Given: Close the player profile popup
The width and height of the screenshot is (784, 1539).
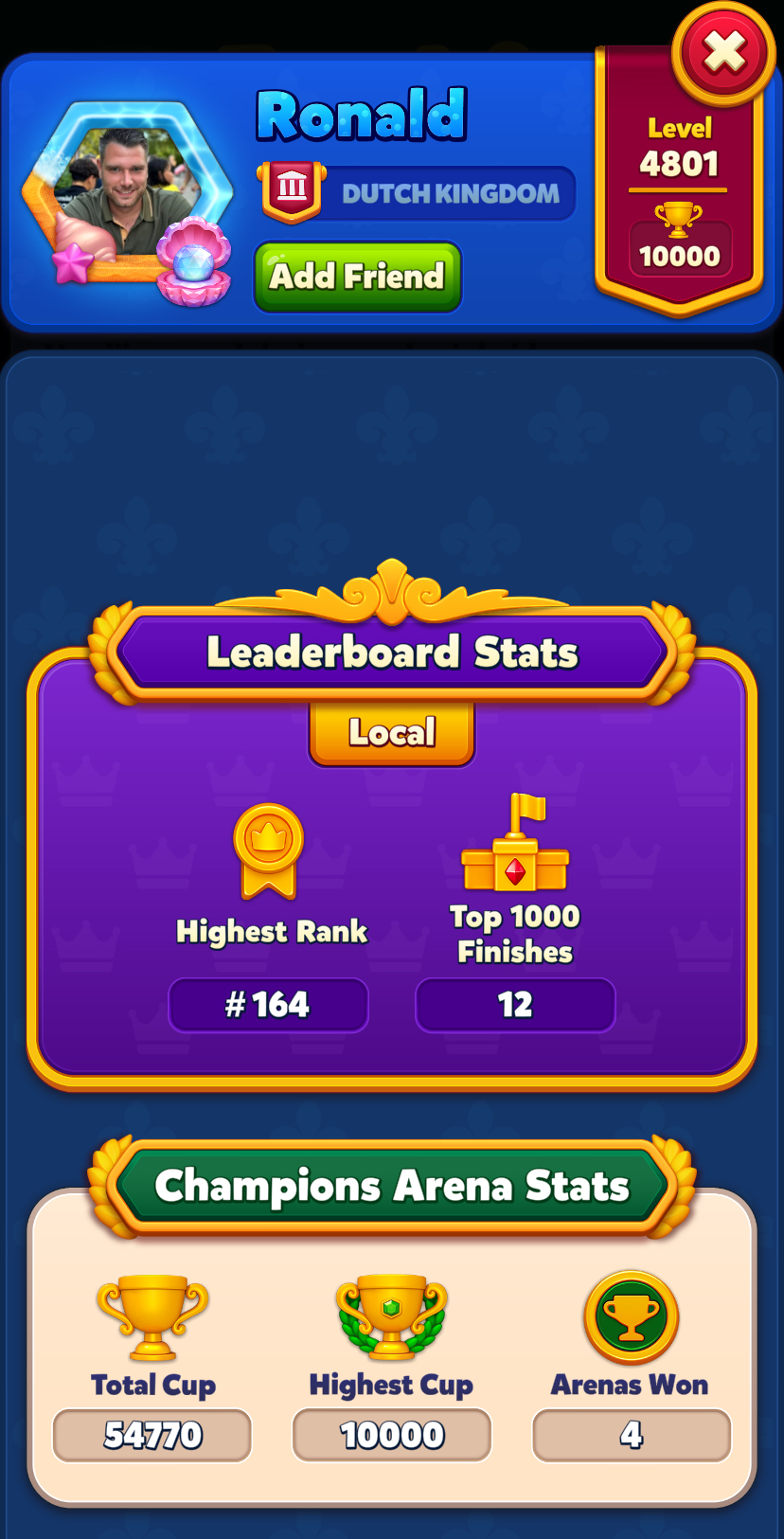Looking at the screenshot, I should point(724,52).
